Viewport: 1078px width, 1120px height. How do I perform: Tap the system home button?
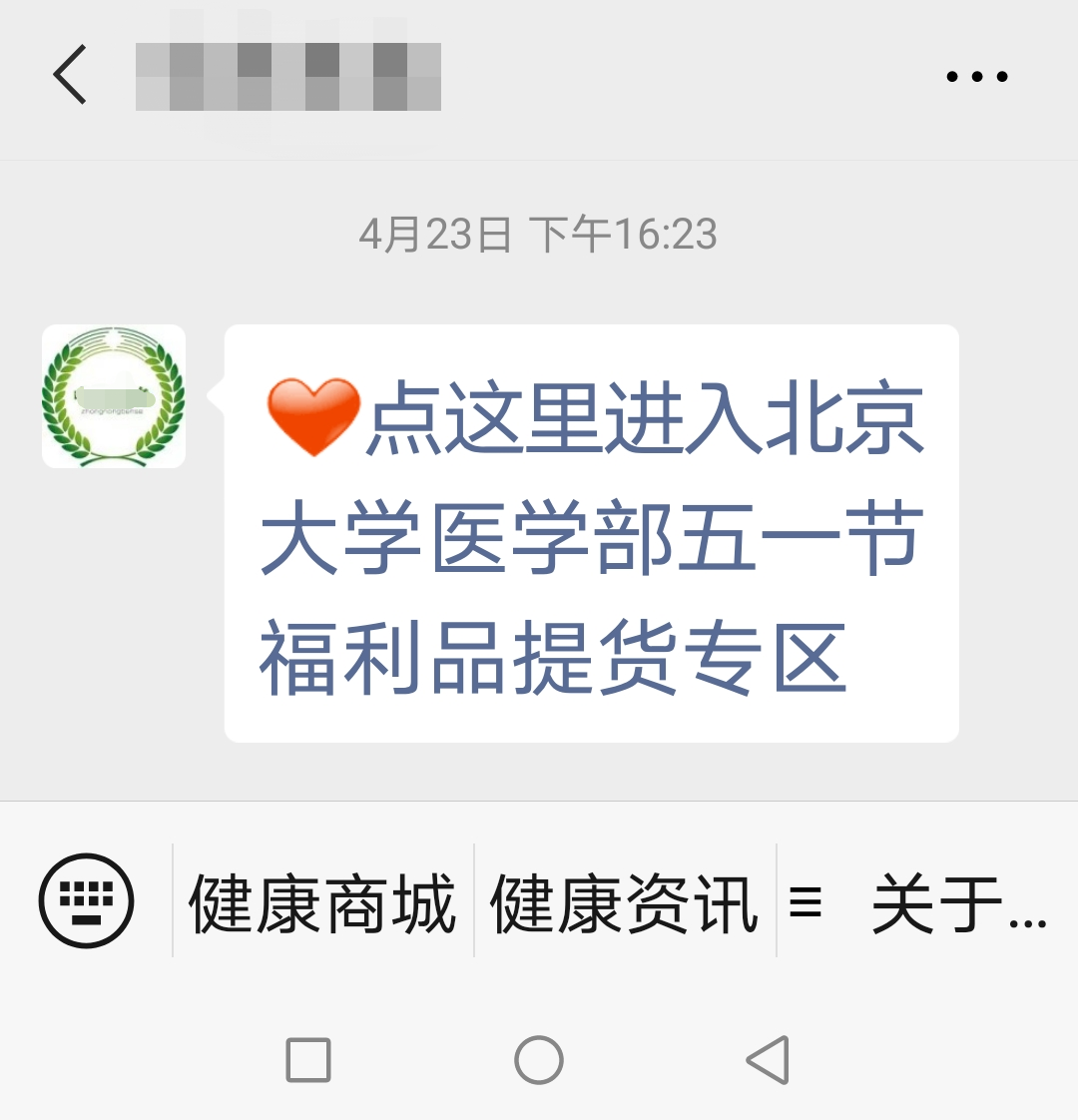[x=539, y=1059]
